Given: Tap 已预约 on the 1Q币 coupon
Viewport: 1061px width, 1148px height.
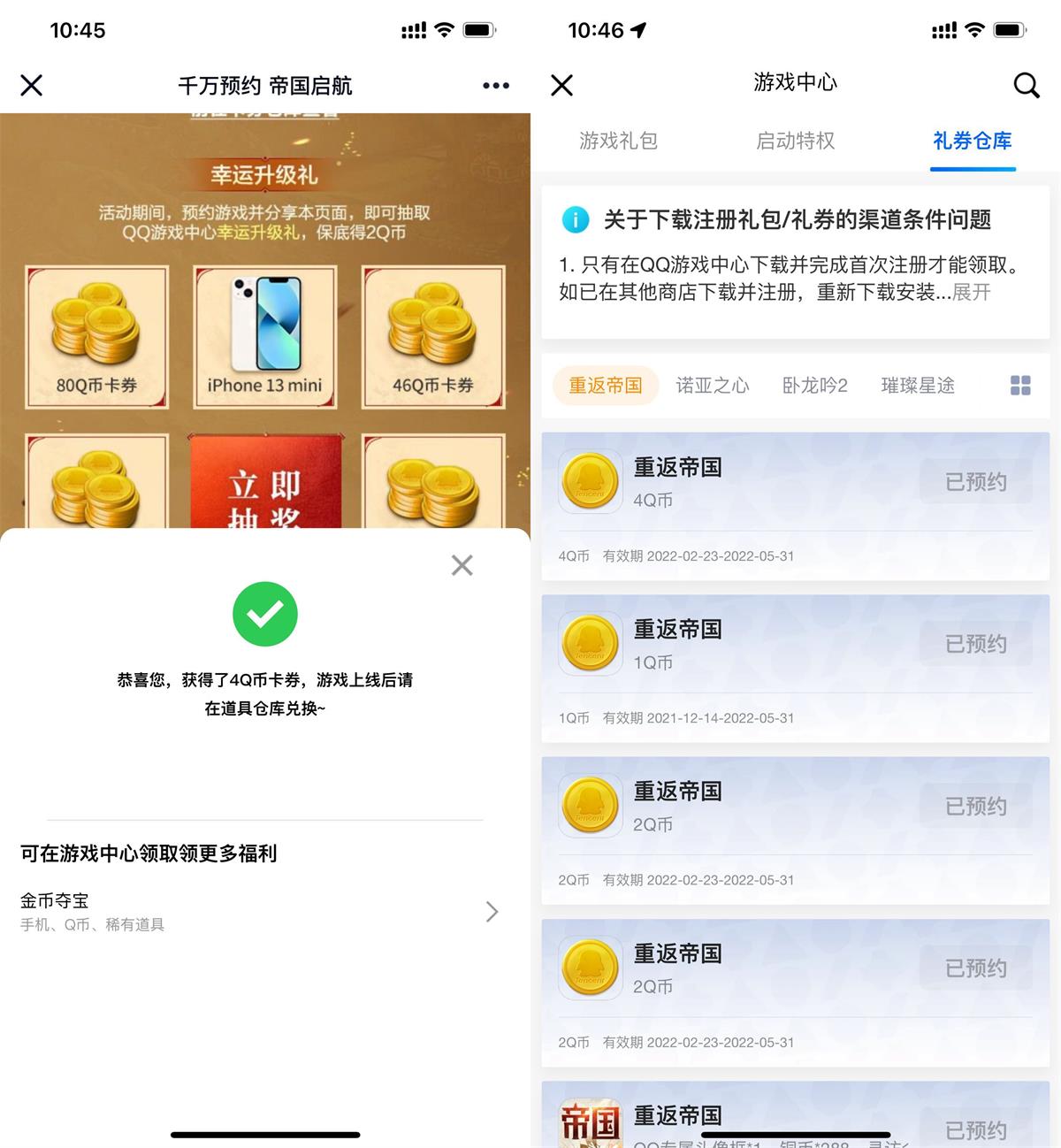Looking at the screenshot, I should (x=975, y=644).
